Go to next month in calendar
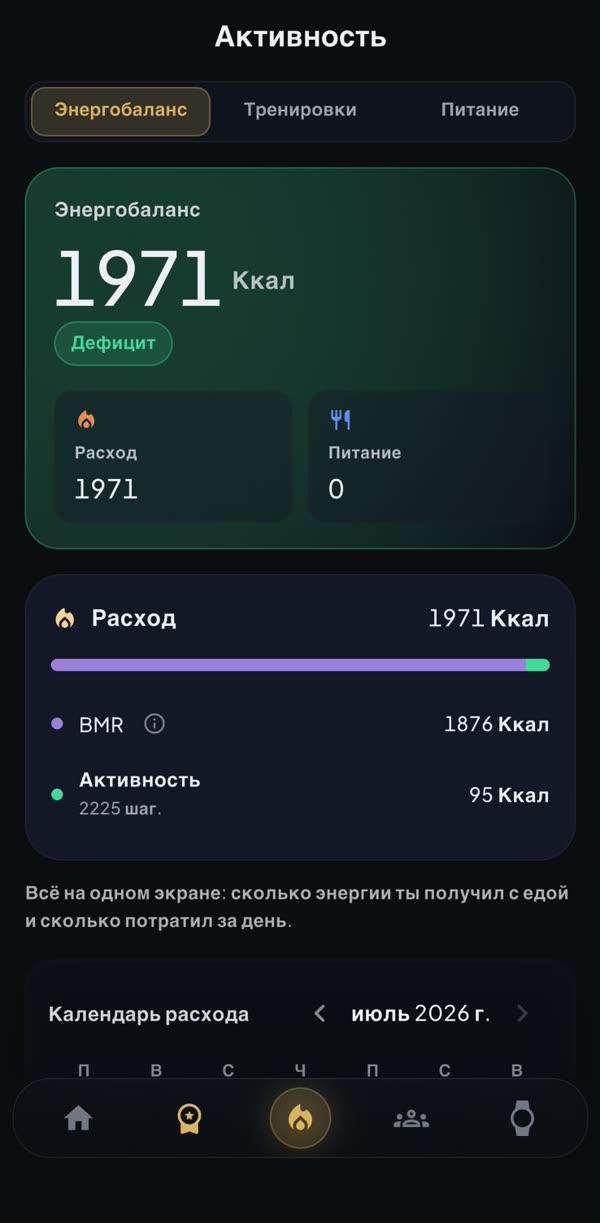Image resolution: width=600 pixels, height=1223 pixels. (521, 1014)
